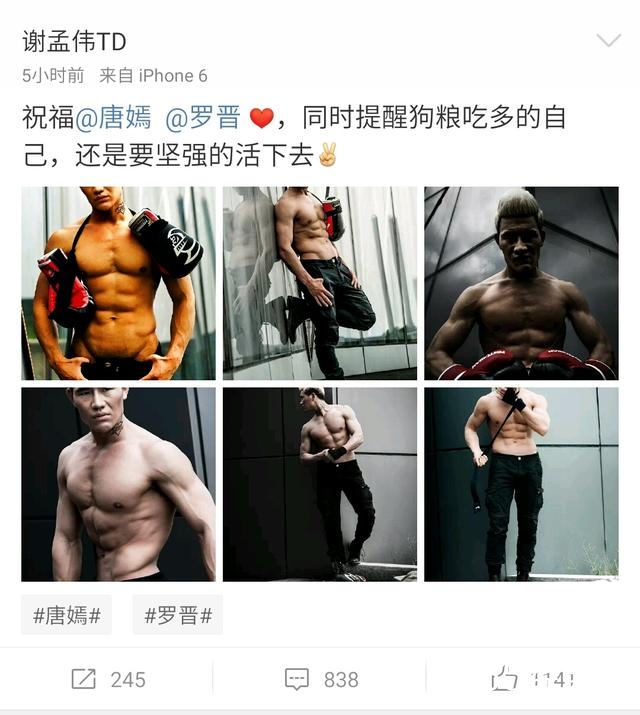Open the @罗晋 mention link
640x715 pixels.
(x=202, y=118)
